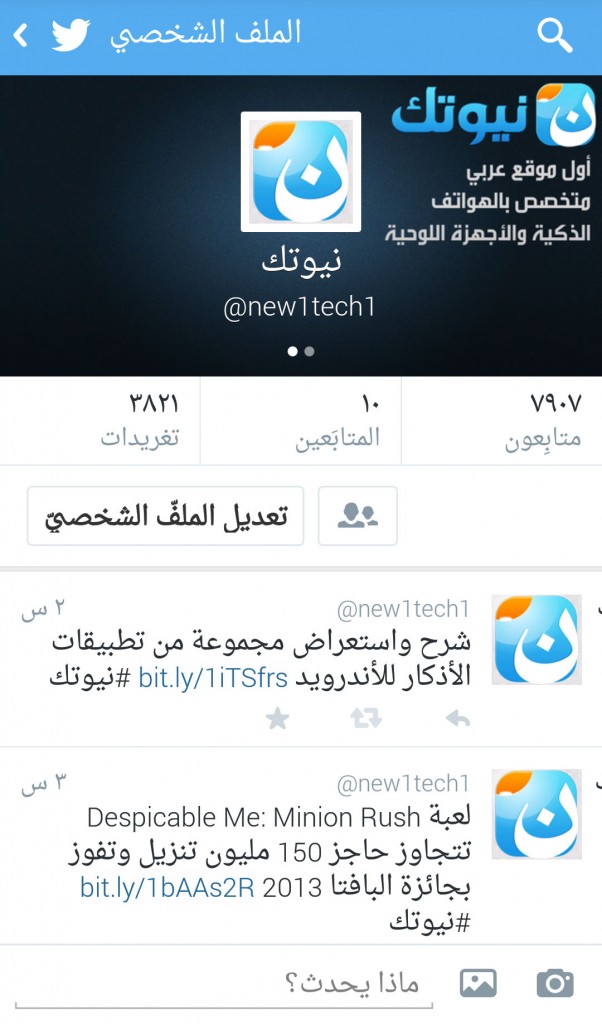Switch header page using dots indicator
Screen dimensions: 602x1024
pos(309,351)
